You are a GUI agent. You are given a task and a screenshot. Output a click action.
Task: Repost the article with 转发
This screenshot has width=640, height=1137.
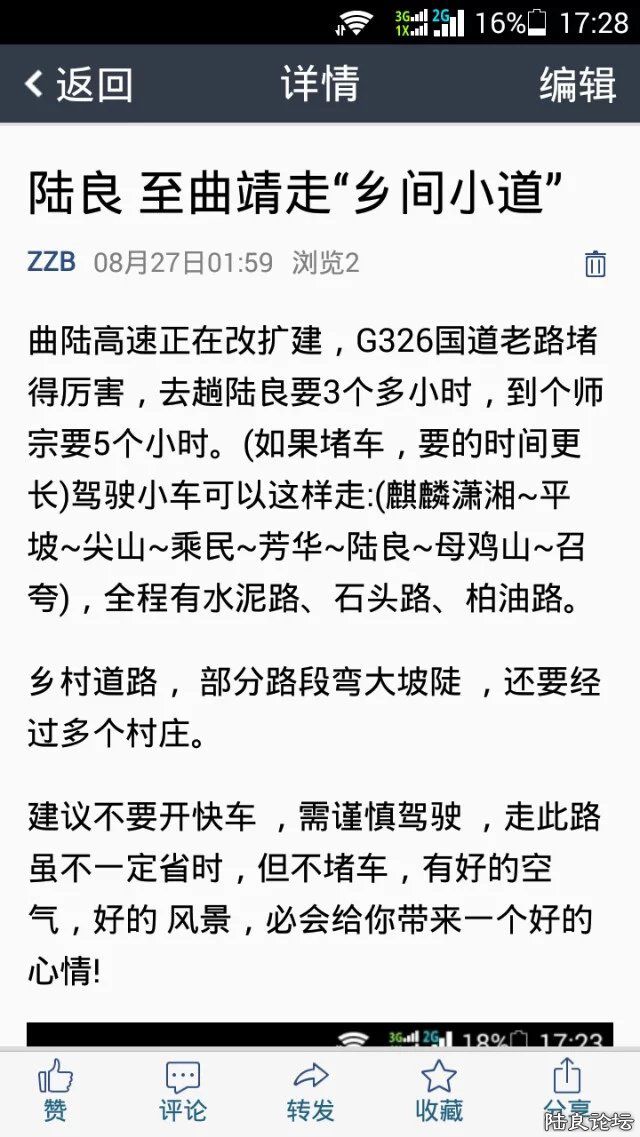click(311, 1091)
